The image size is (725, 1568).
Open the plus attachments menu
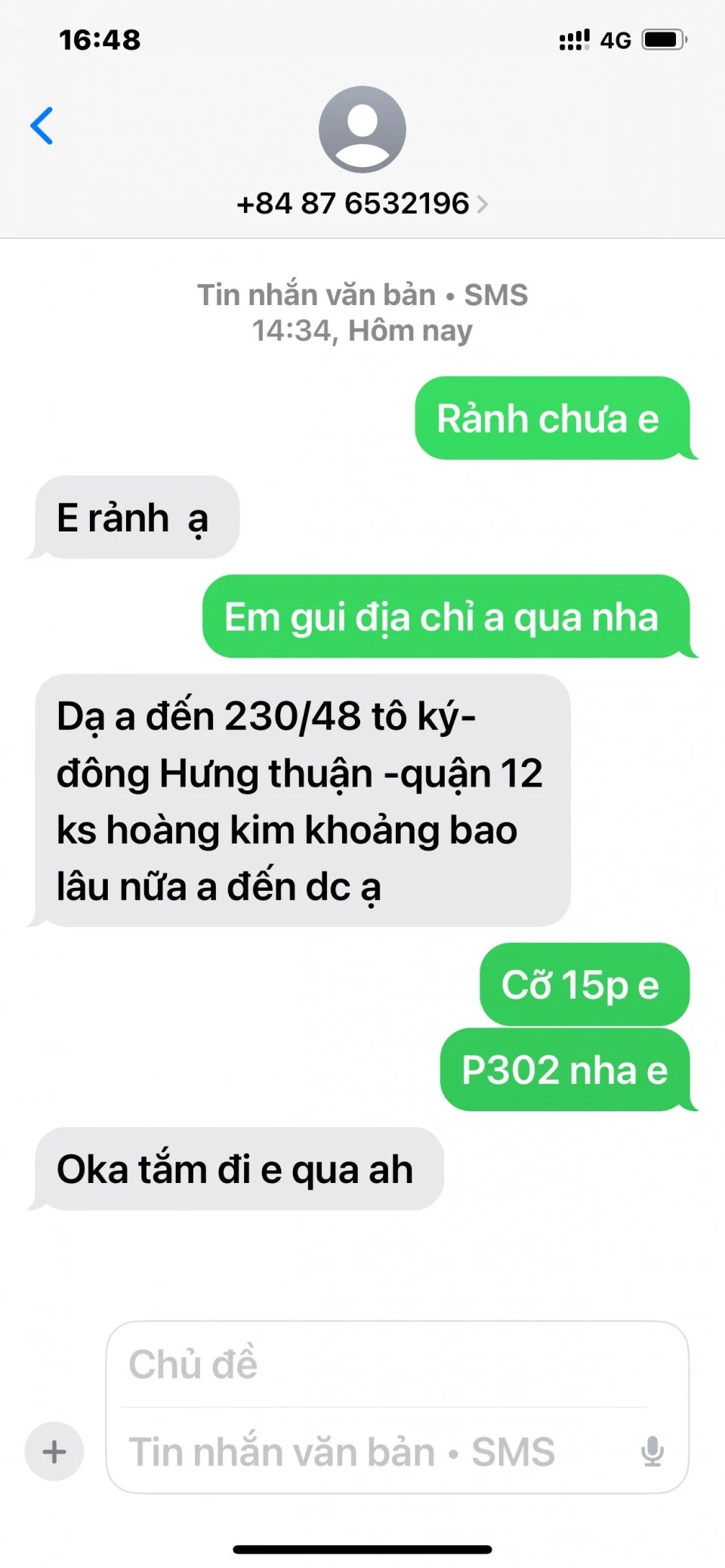coord(54,1451)
